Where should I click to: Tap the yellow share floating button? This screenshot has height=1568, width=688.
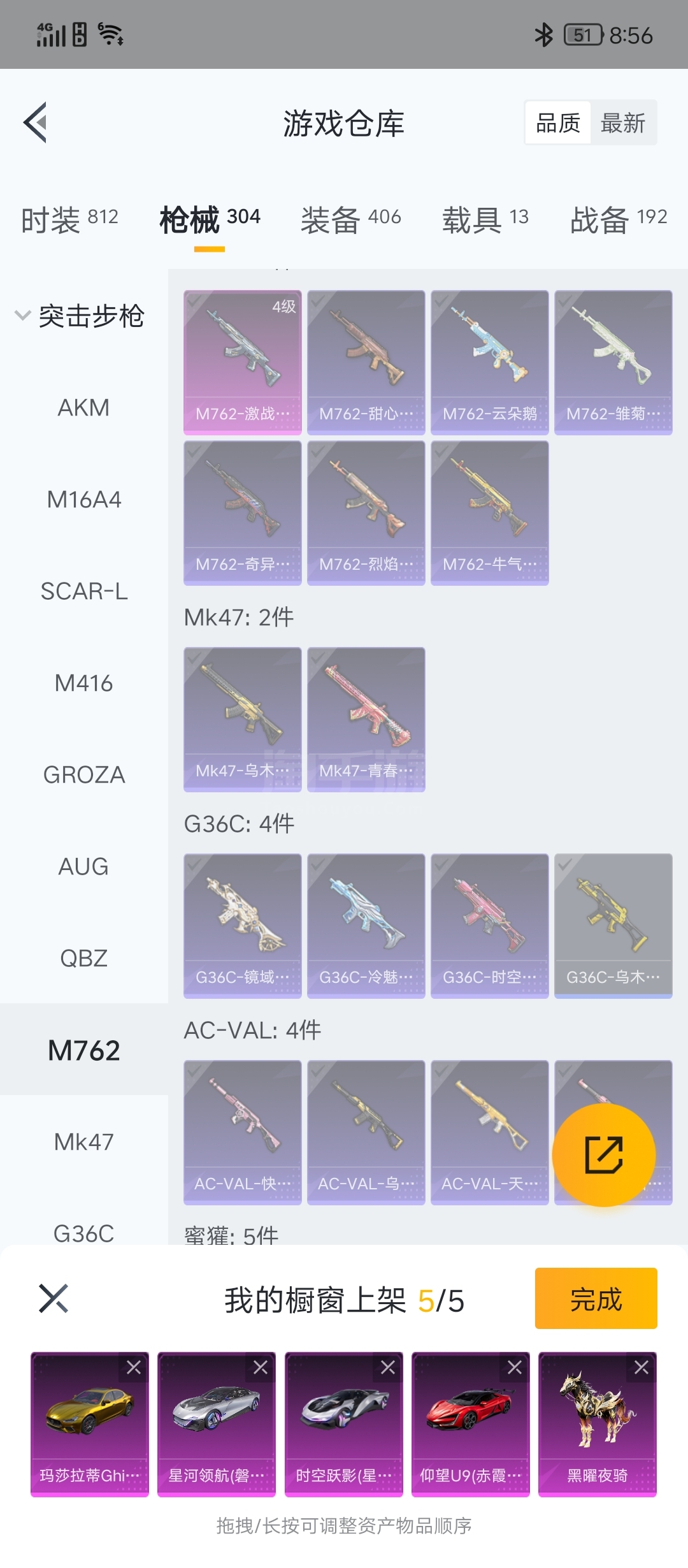[604, 1155]
